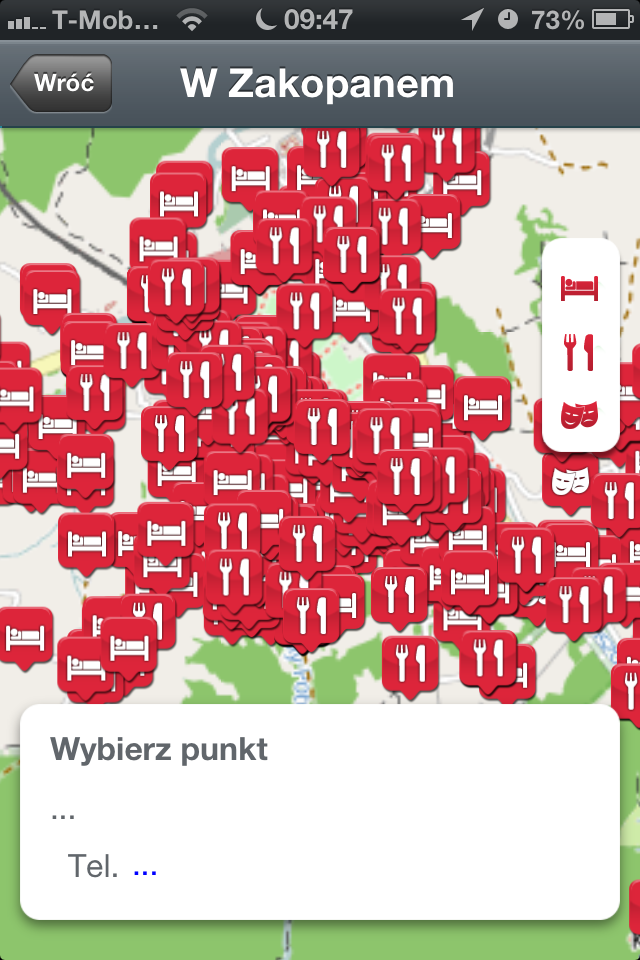This screenshot has width=640, height=960.
Task: Filter map by theater masks icon
Action: [x=579, y=414]
